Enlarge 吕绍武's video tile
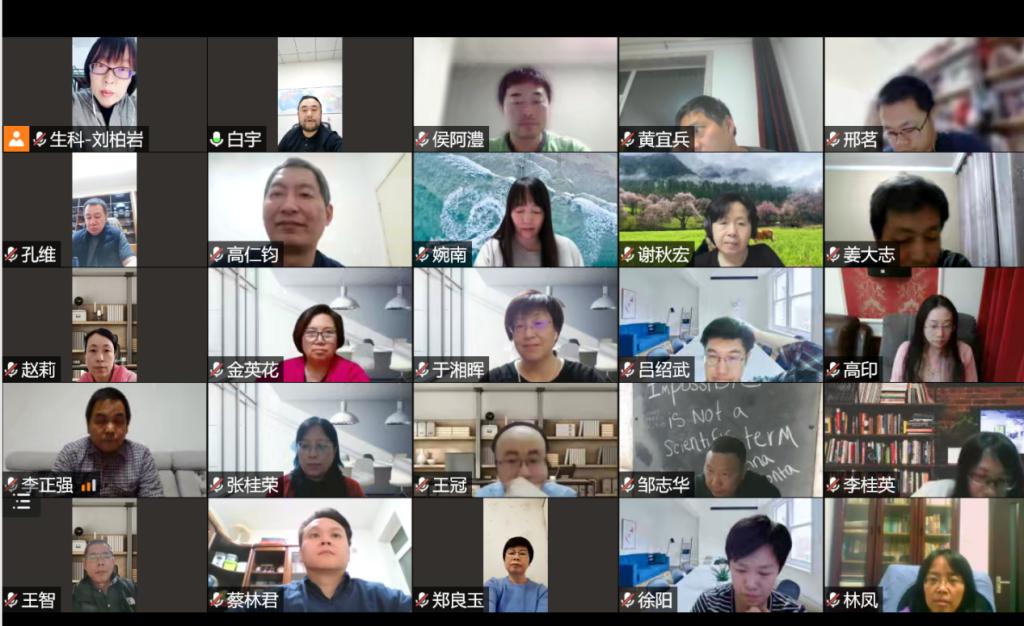The height and width of the screenshot is (626, 1024). click(x=720, y=323)
